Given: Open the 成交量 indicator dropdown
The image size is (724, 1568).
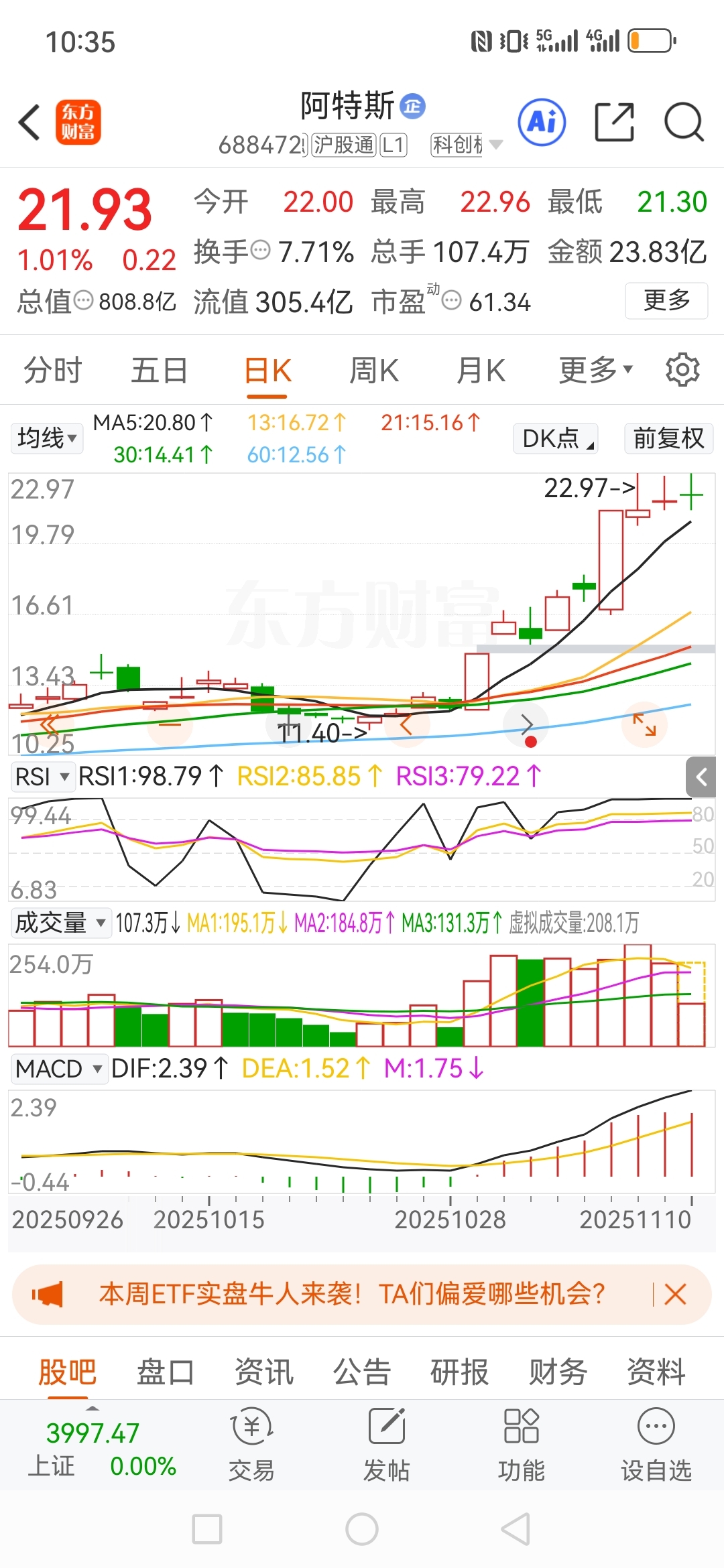Looking at the screenshot, I should pyautogui.click(x=60, y=923).
